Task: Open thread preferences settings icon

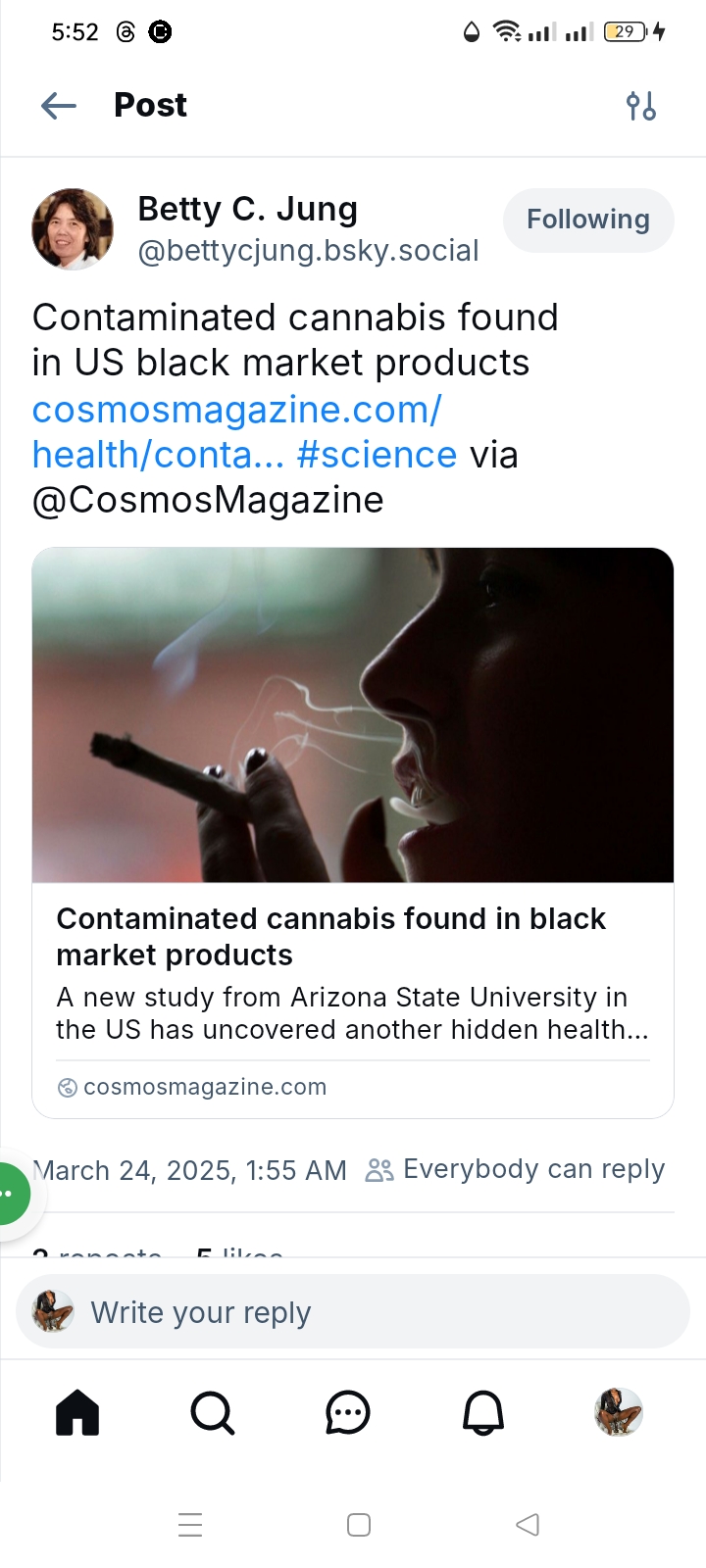Action: [641, 105]
